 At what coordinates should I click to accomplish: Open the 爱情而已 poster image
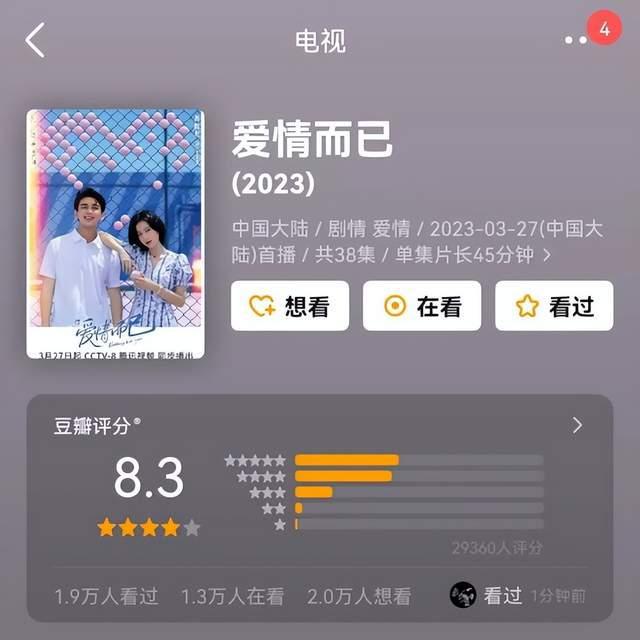click(115, 234)
